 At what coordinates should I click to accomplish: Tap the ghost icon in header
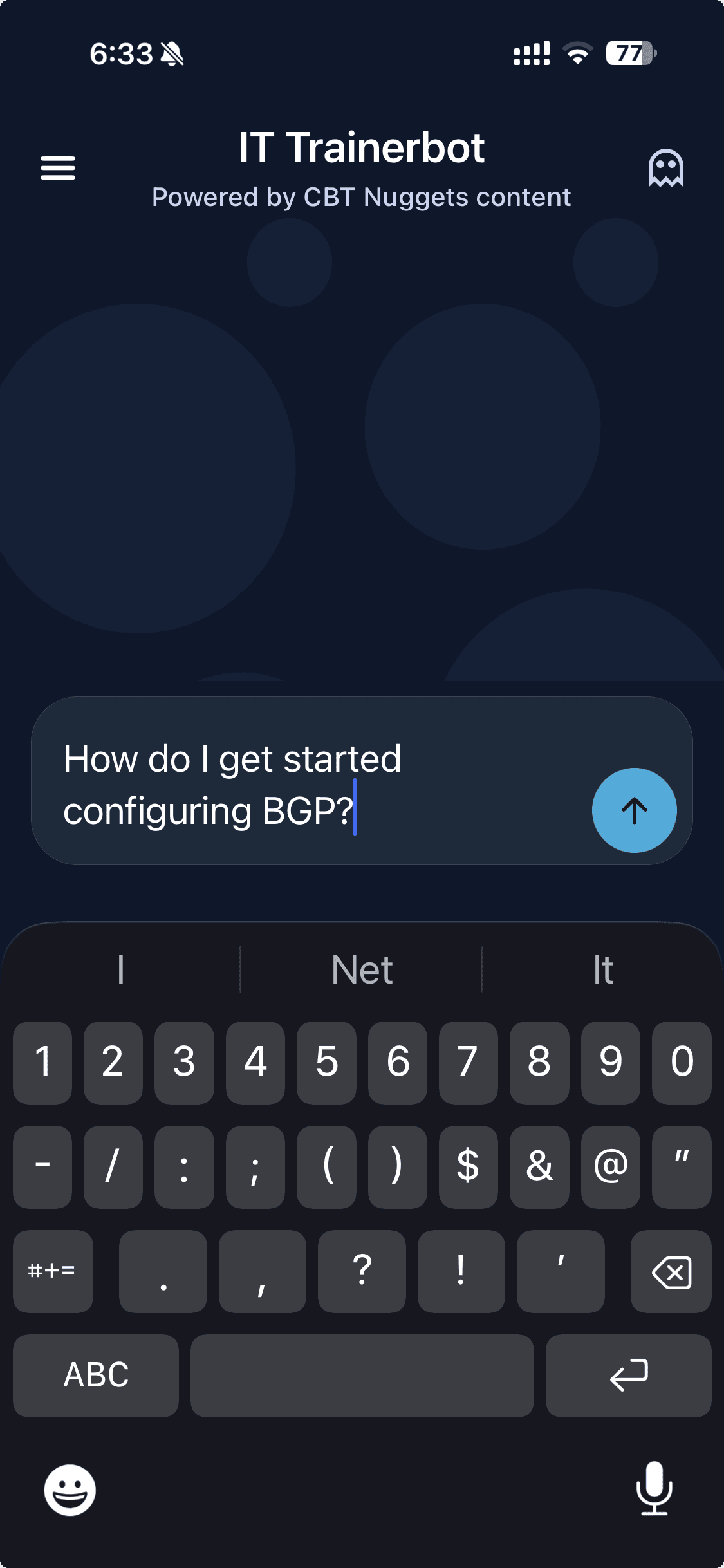(665, 168)
